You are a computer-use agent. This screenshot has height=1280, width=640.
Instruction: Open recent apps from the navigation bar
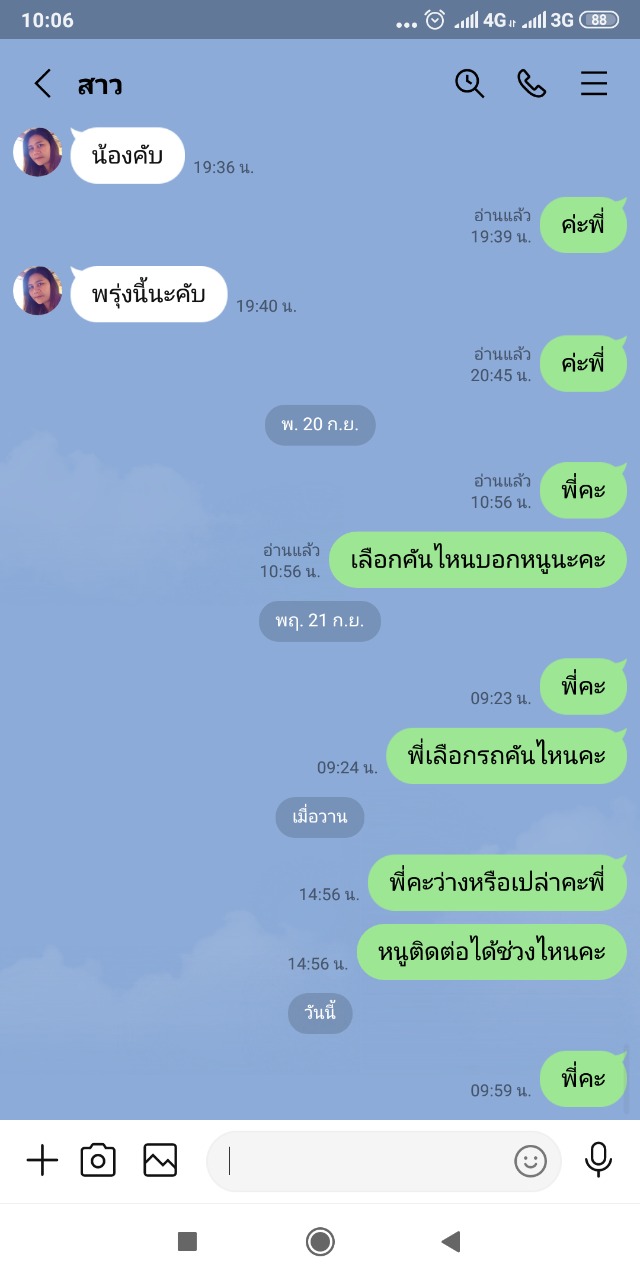(x=187, y=1242)
